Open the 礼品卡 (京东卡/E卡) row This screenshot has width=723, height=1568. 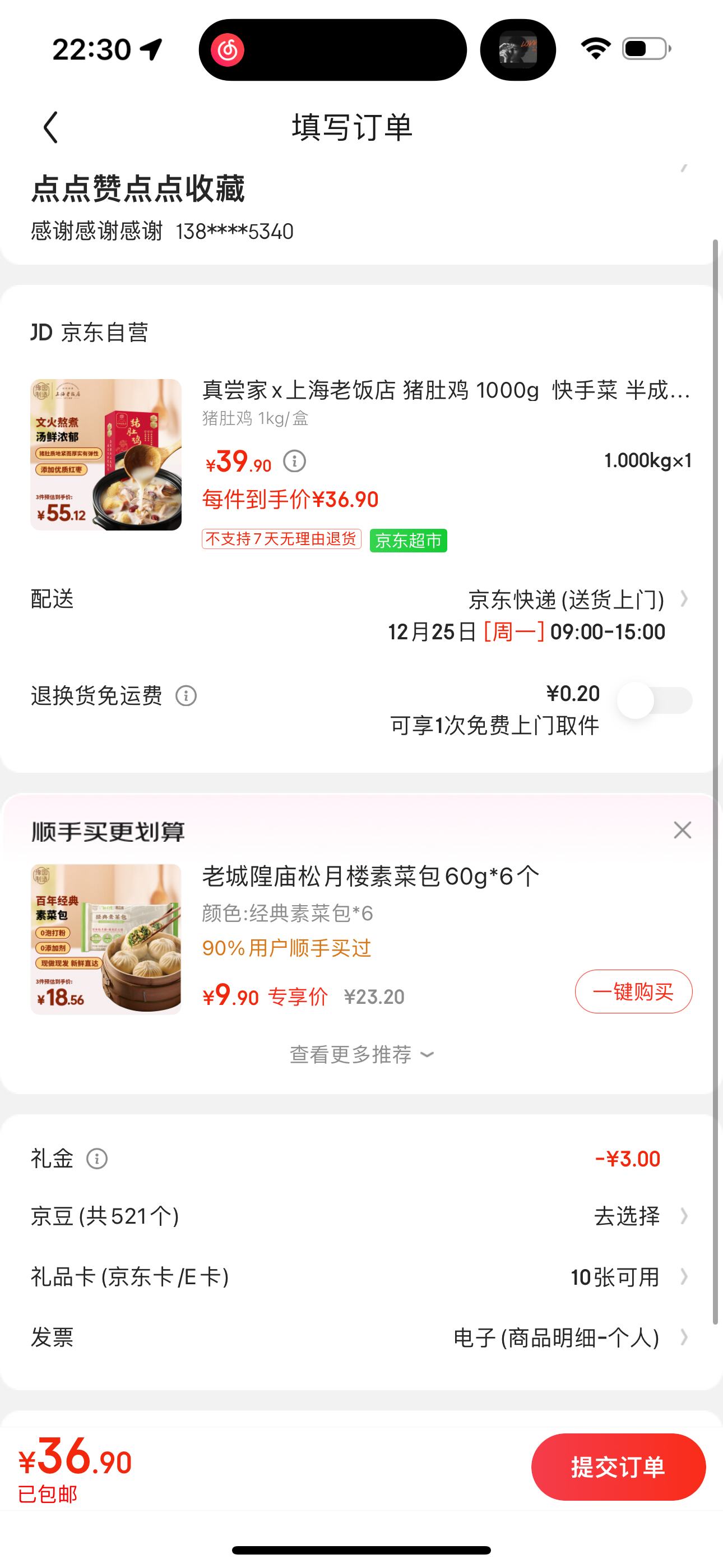[361, 1277]
